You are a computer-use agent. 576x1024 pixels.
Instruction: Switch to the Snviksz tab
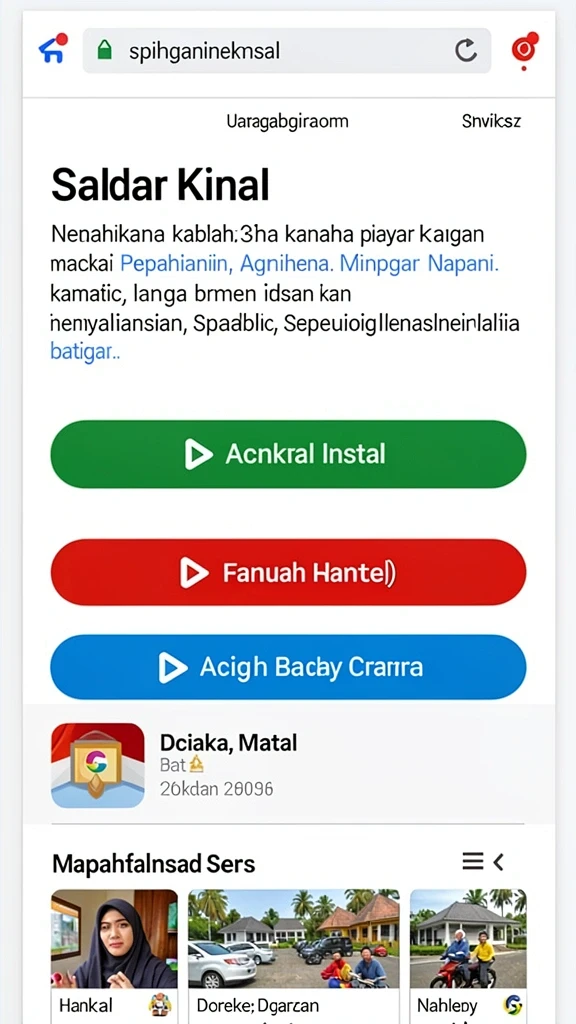(491, 121)
